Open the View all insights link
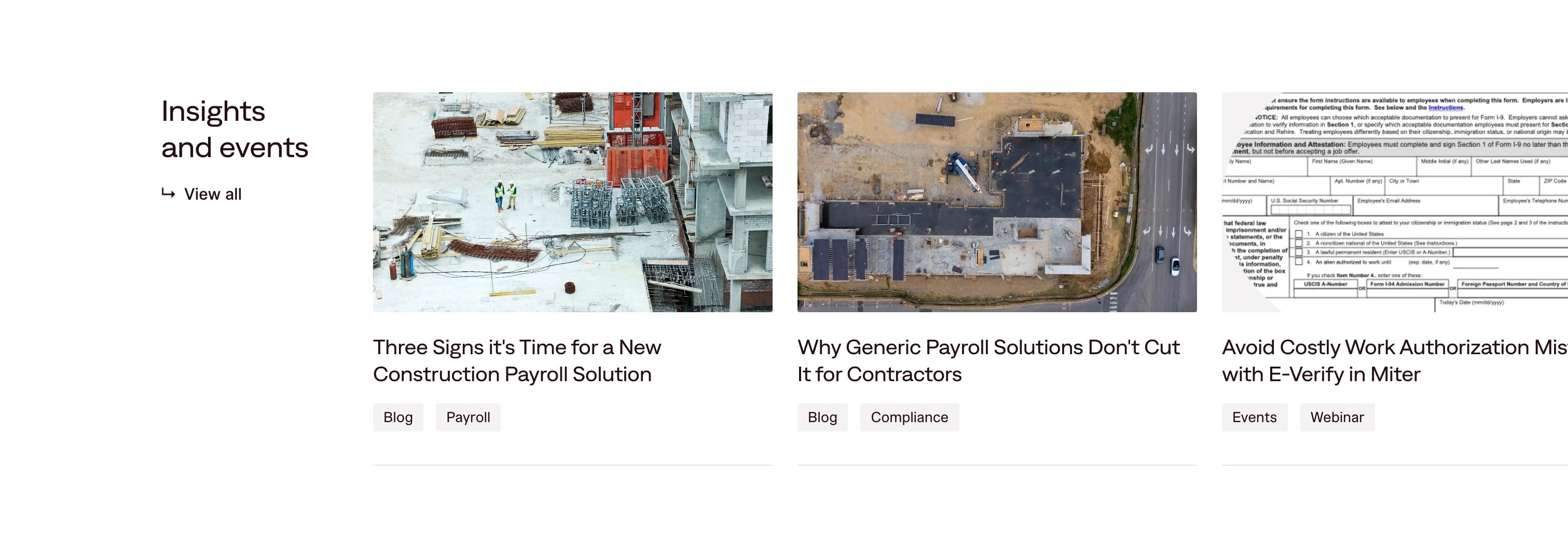The width and height of the screenshot is (1568, 544). (212, 194)
